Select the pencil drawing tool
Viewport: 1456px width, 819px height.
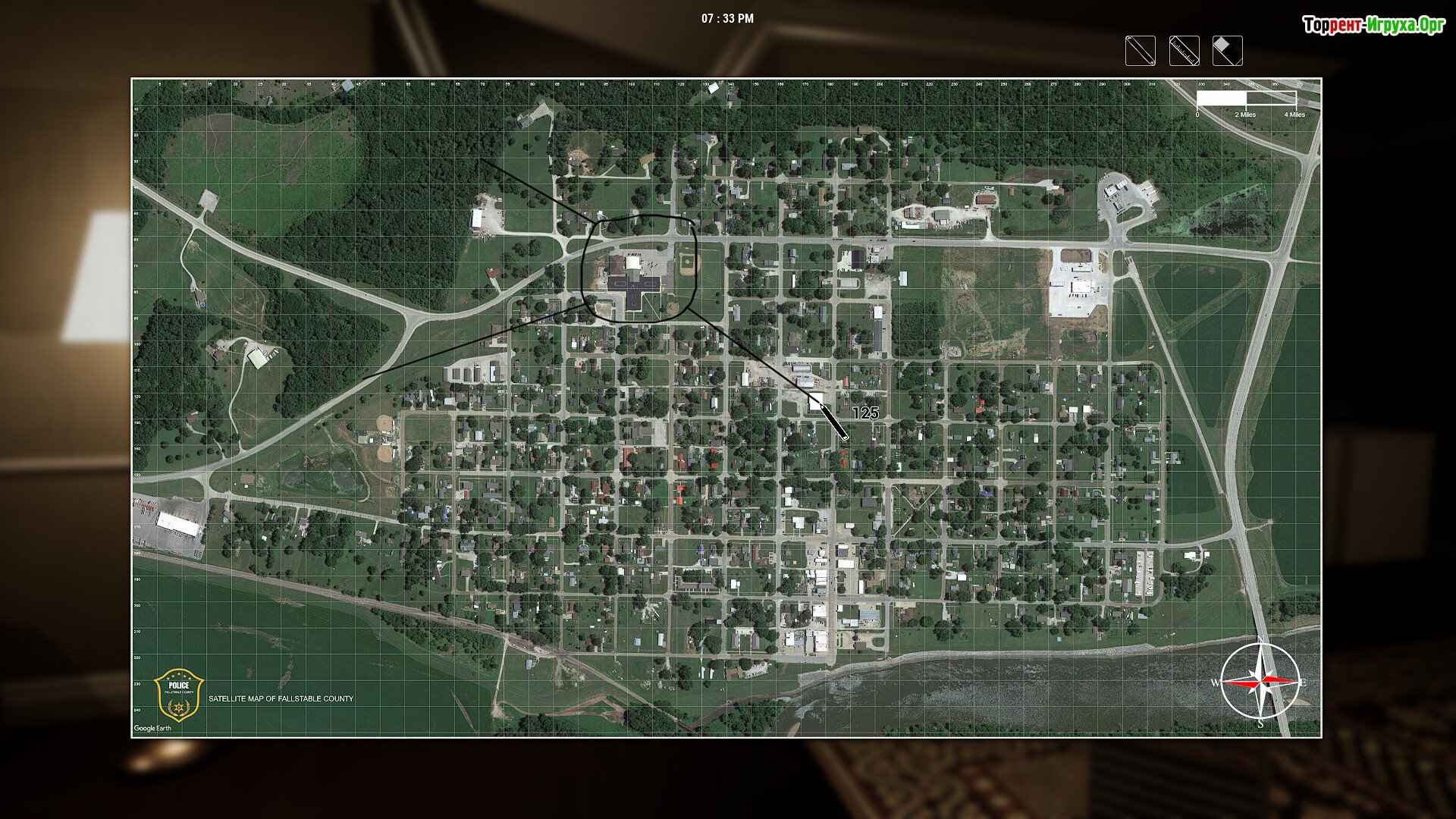tap(1140, 51)
